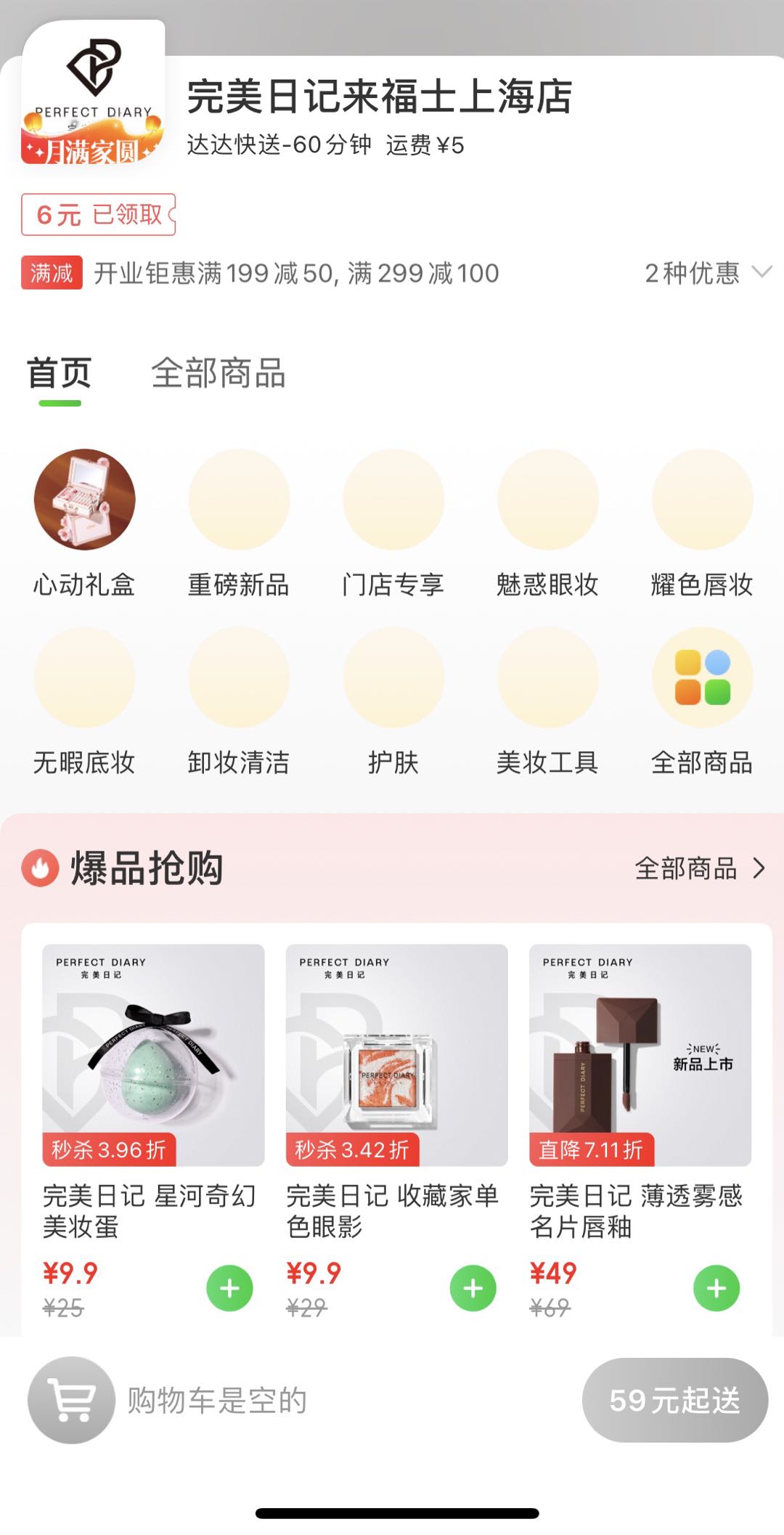The width and height of the screenshot is (784, 1535).
Task: Select the 耀色唇妆 category
Action: tap(702, 500)
